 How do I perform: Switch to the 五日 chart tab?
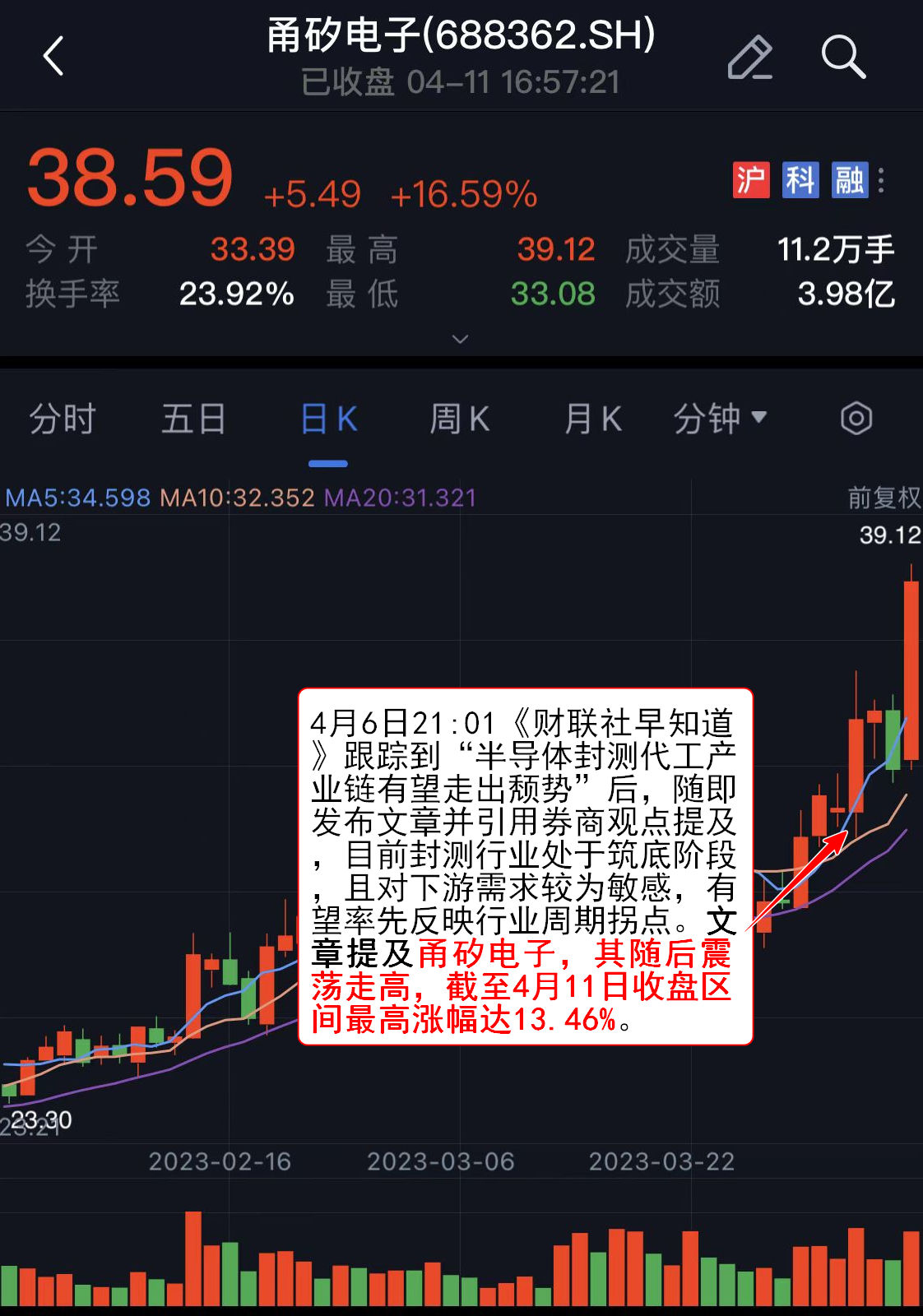point(193,419)
